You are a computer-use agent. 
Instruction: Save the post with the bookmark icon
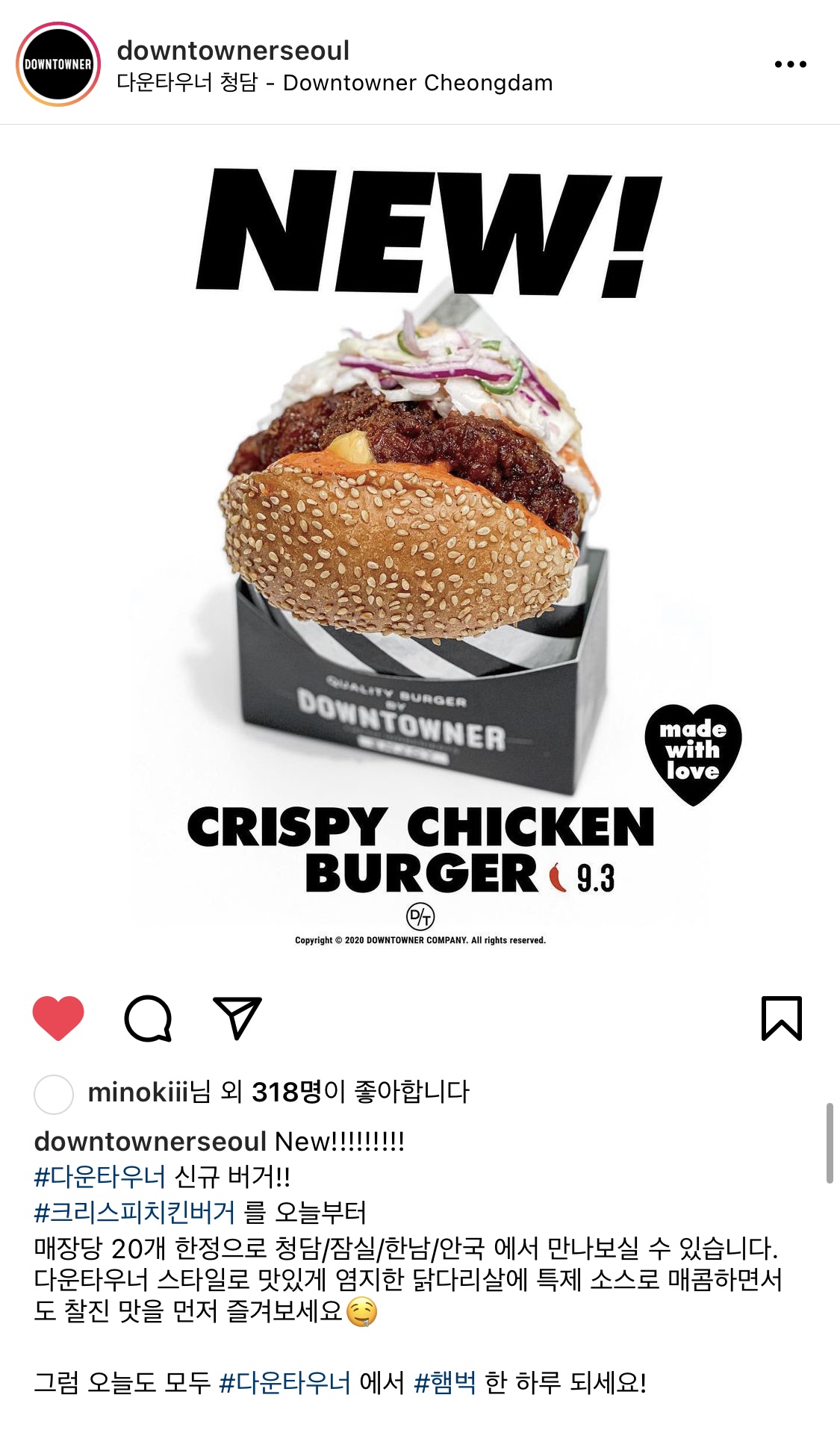tap(782, 1018)
